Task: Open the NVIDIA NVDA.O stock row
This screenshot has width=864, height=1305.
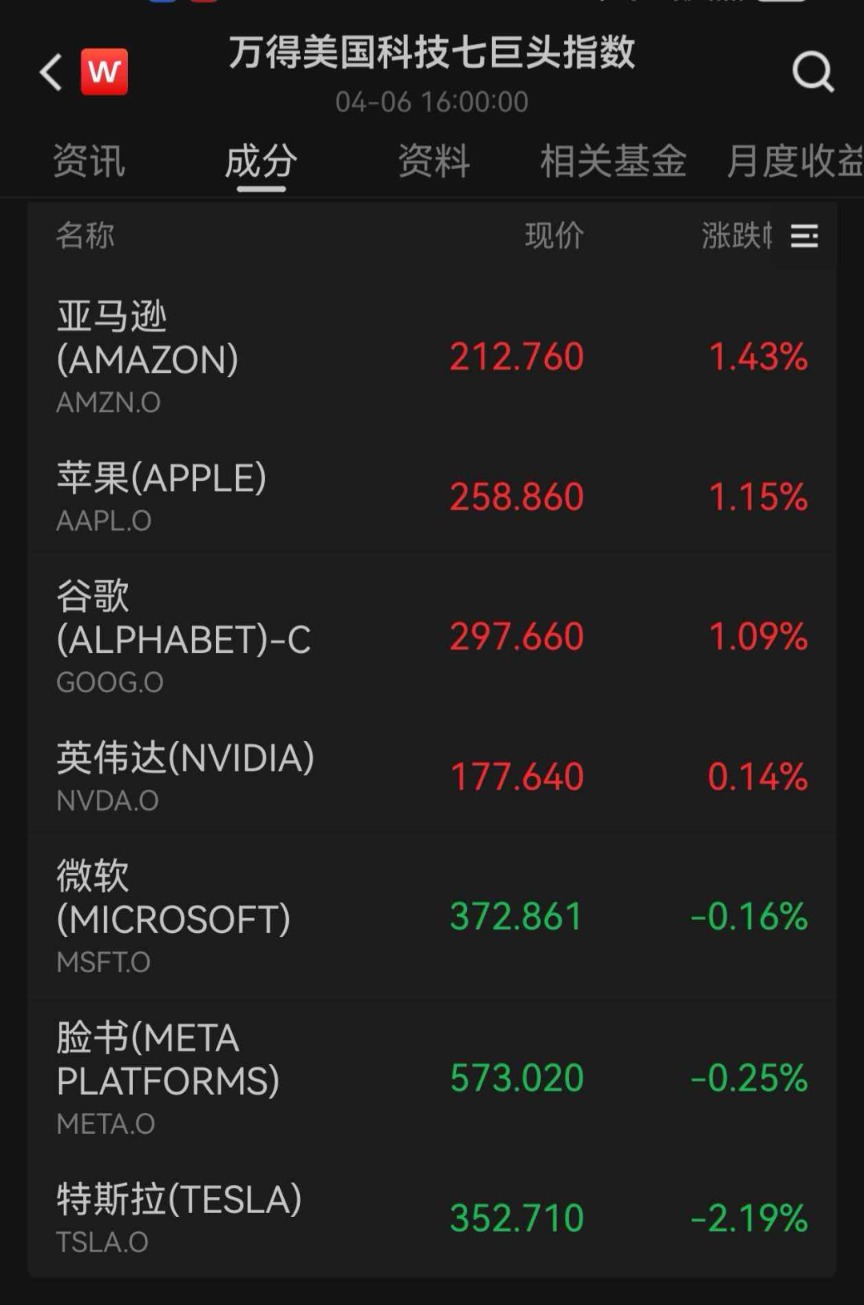Action: pos(430,777)
